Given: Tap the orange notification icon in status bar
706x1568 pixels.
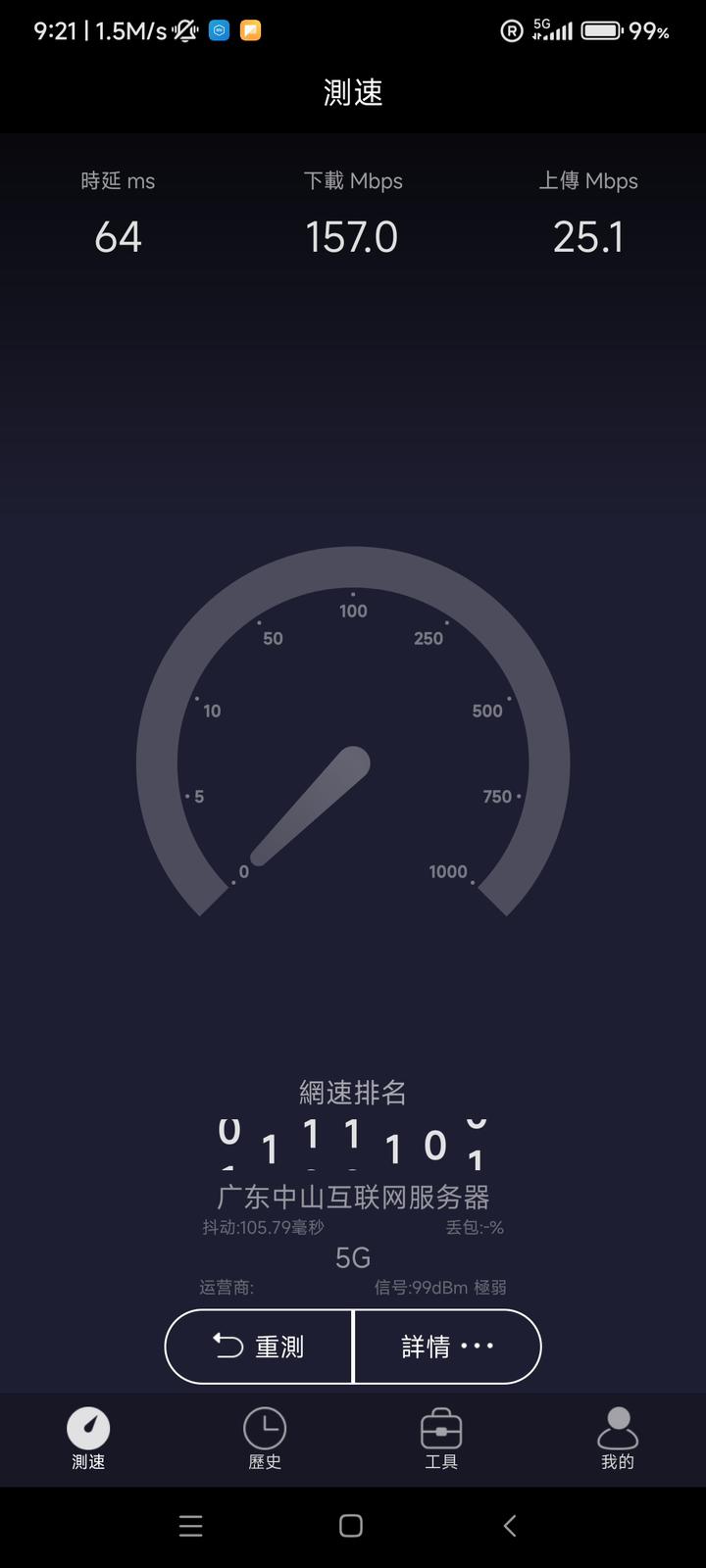Looking at the screenshot, I should 249,30.
